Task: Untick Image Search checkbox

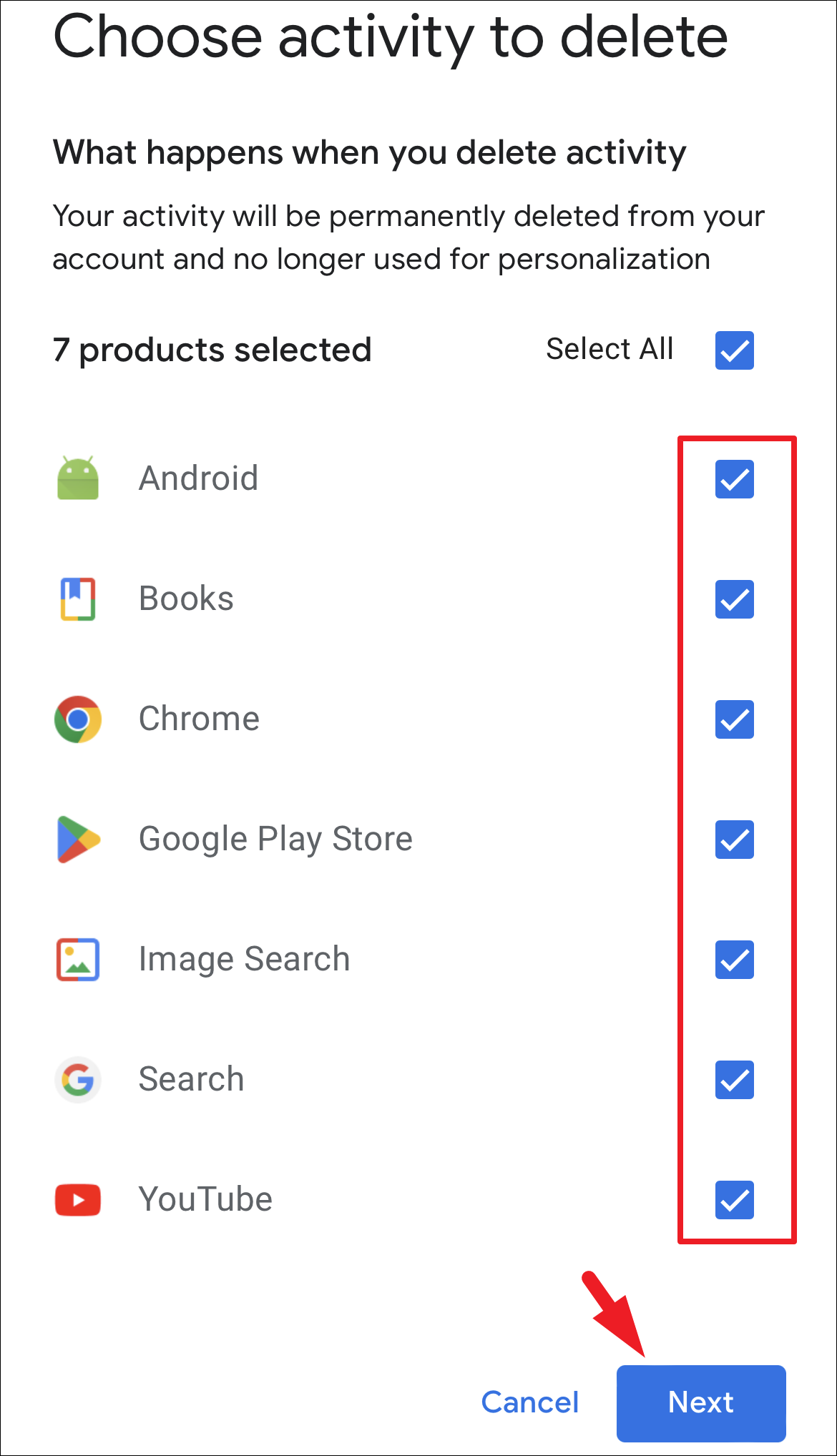Action: pyautogui.click(x=734, y=960)
